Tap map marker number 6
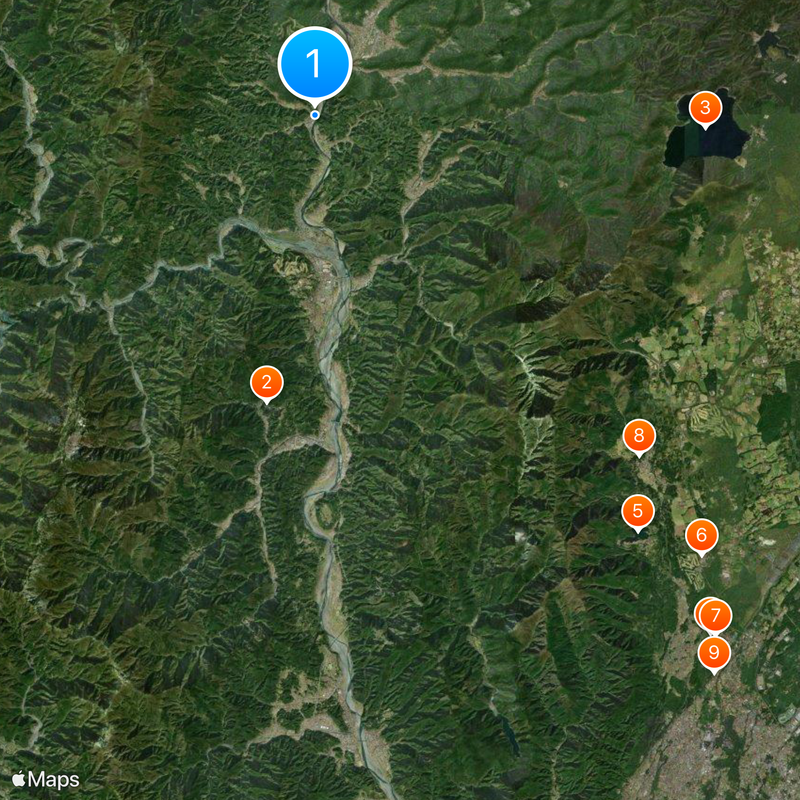 coord(701,535)
